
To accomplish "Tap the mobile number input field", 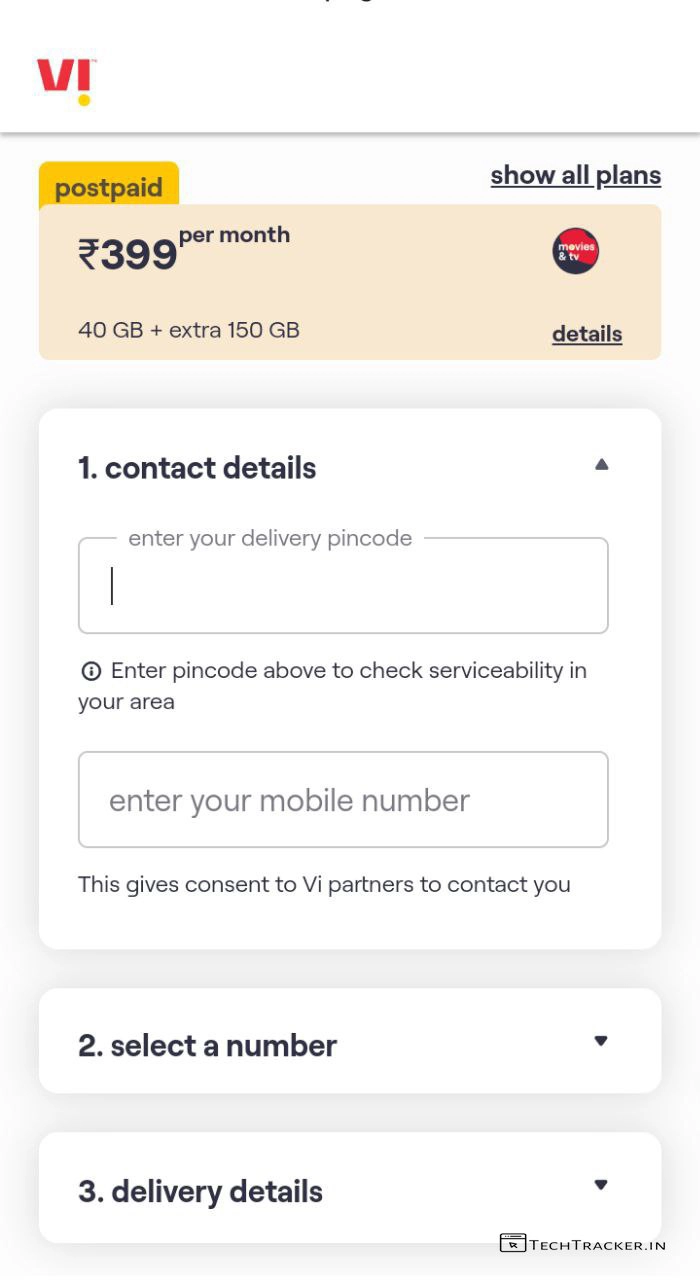I will click(x=343, y=800).
